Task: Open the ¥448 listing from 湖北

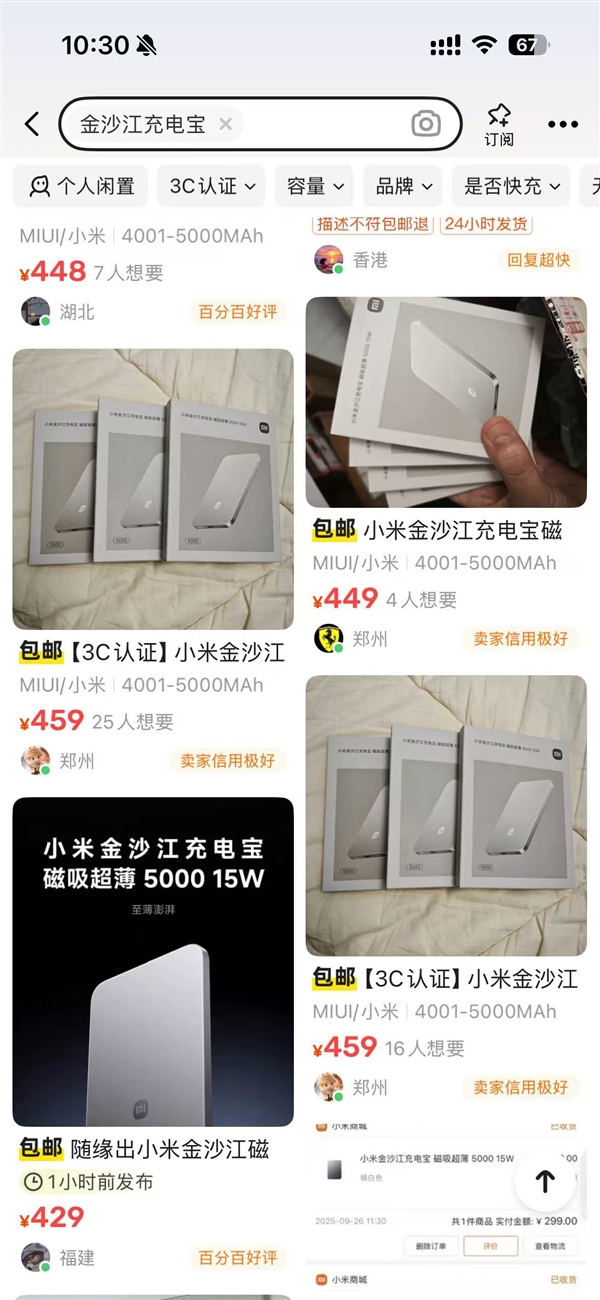Action: [x=152, y=272]
